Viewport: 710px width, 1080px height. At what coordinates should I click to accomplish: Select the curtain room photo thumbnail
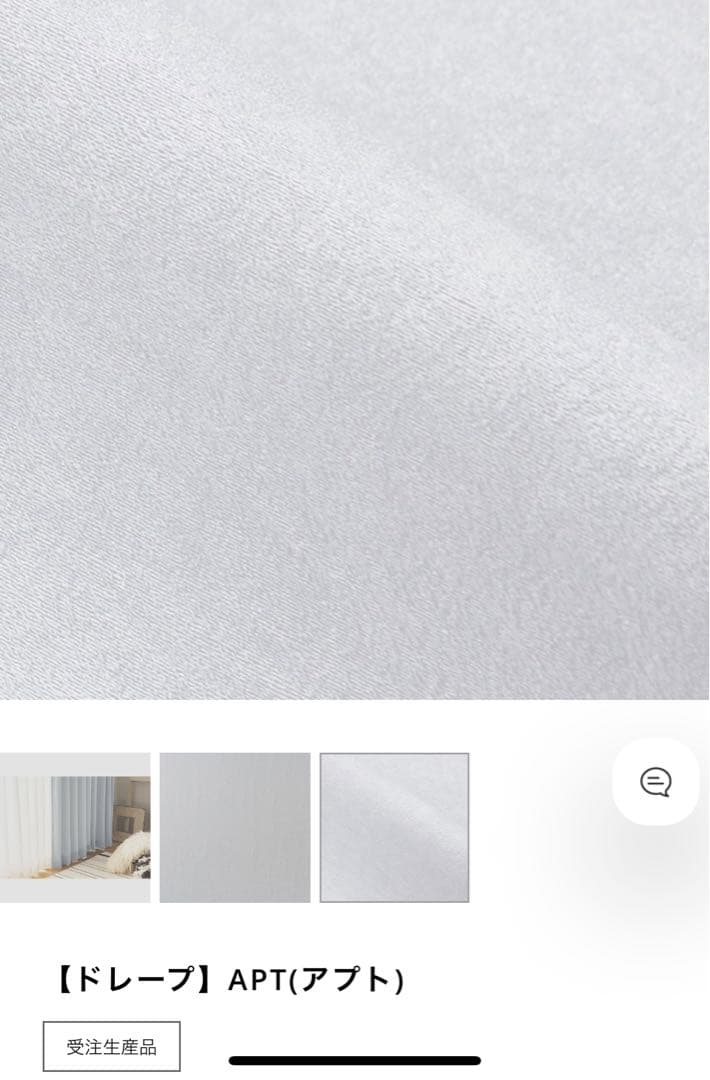pyautogui.click(x=75, y=827)
